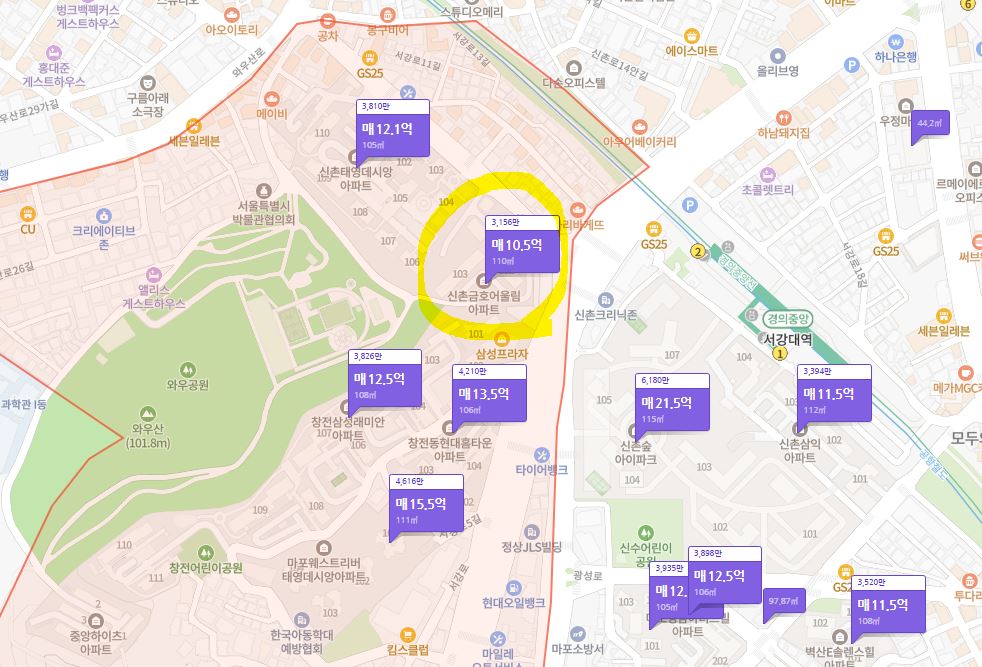The image size is (982, 667).
Task: Select the 매11.5억 112㎡ marker at 신촌삼익아파트
Action: pos(833,399)
